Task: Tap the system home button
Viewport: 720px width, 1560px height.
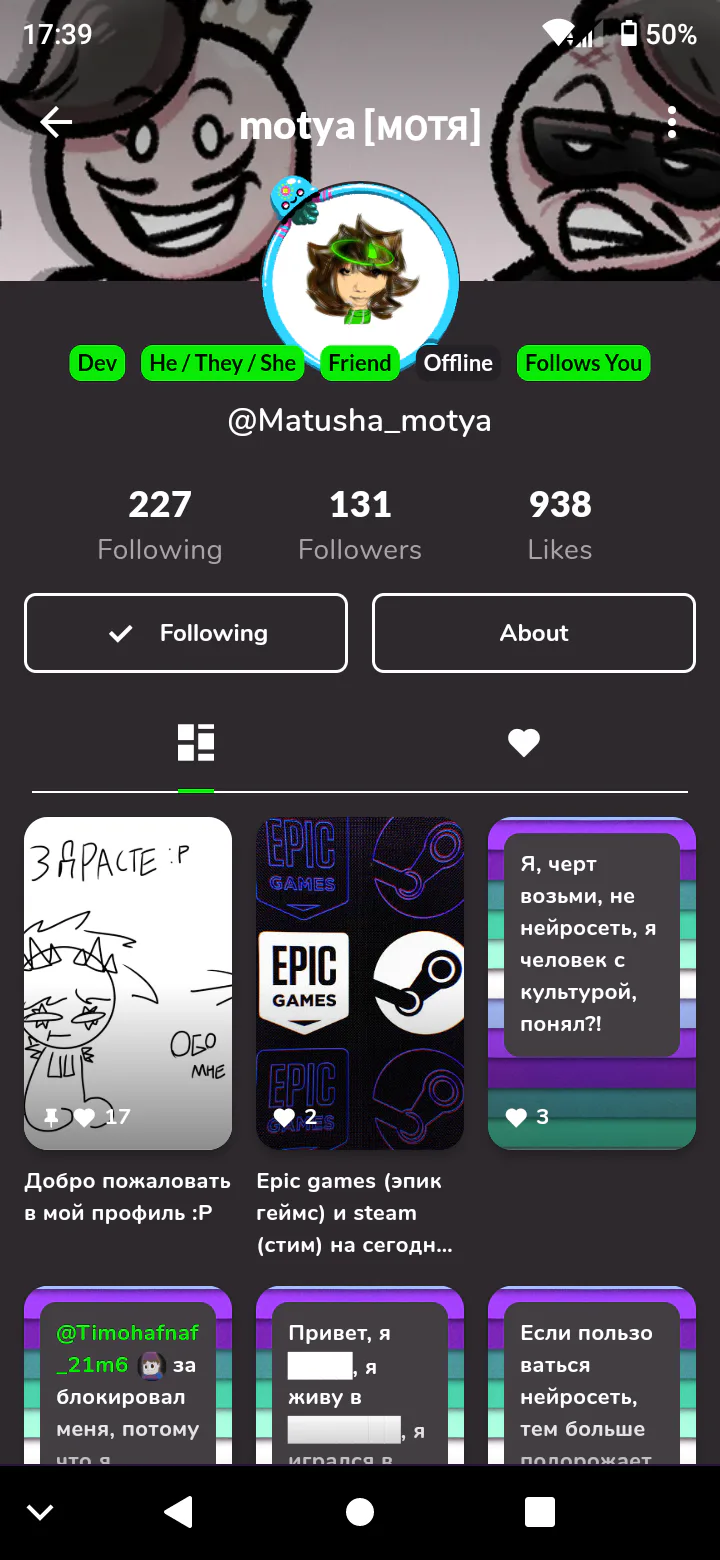Action: [x=360, y=1512]
